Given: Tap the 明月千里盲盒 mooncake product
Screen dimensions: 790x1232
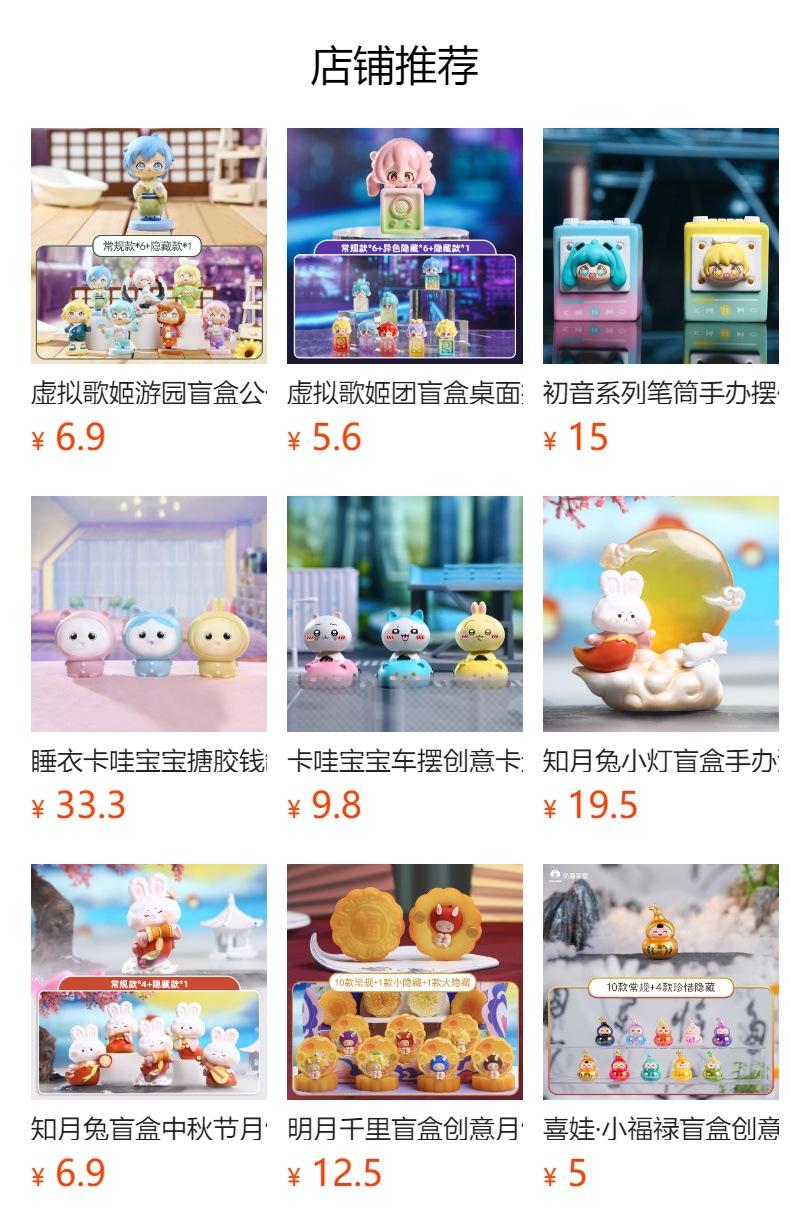Looking at the screenshot, I should point(404,981).
